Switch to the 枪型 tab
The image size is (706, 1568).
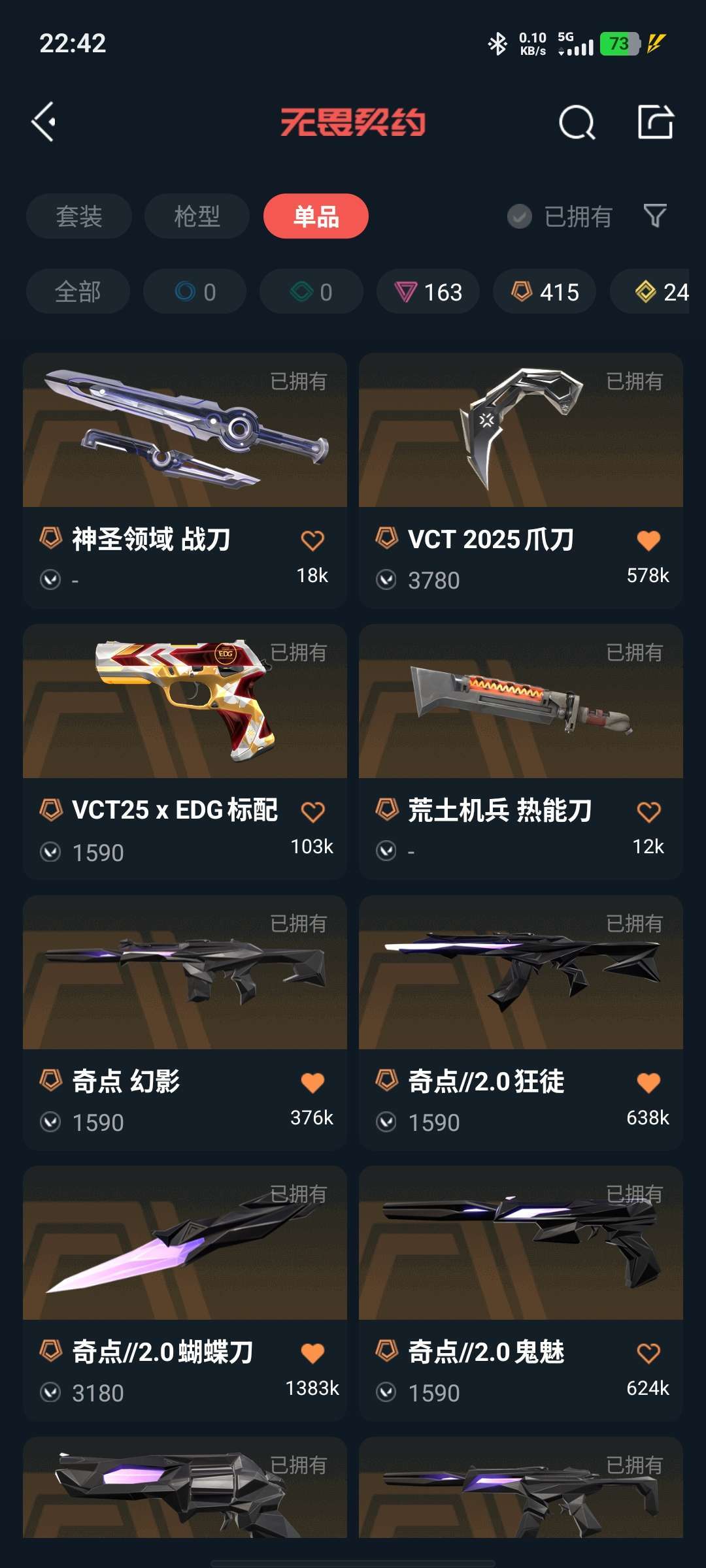tap(197, 216)
